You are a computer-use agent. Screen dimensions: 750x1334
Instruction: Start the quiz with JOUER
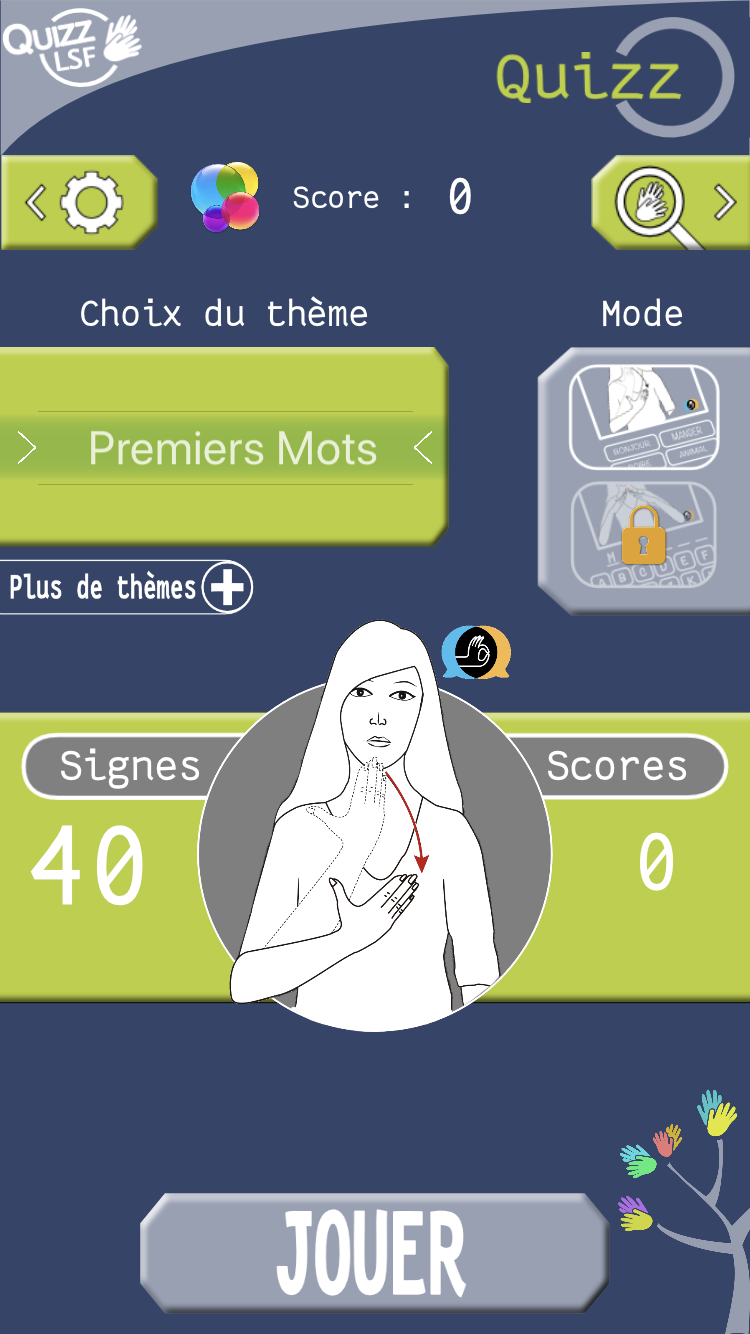(374, 1253)
